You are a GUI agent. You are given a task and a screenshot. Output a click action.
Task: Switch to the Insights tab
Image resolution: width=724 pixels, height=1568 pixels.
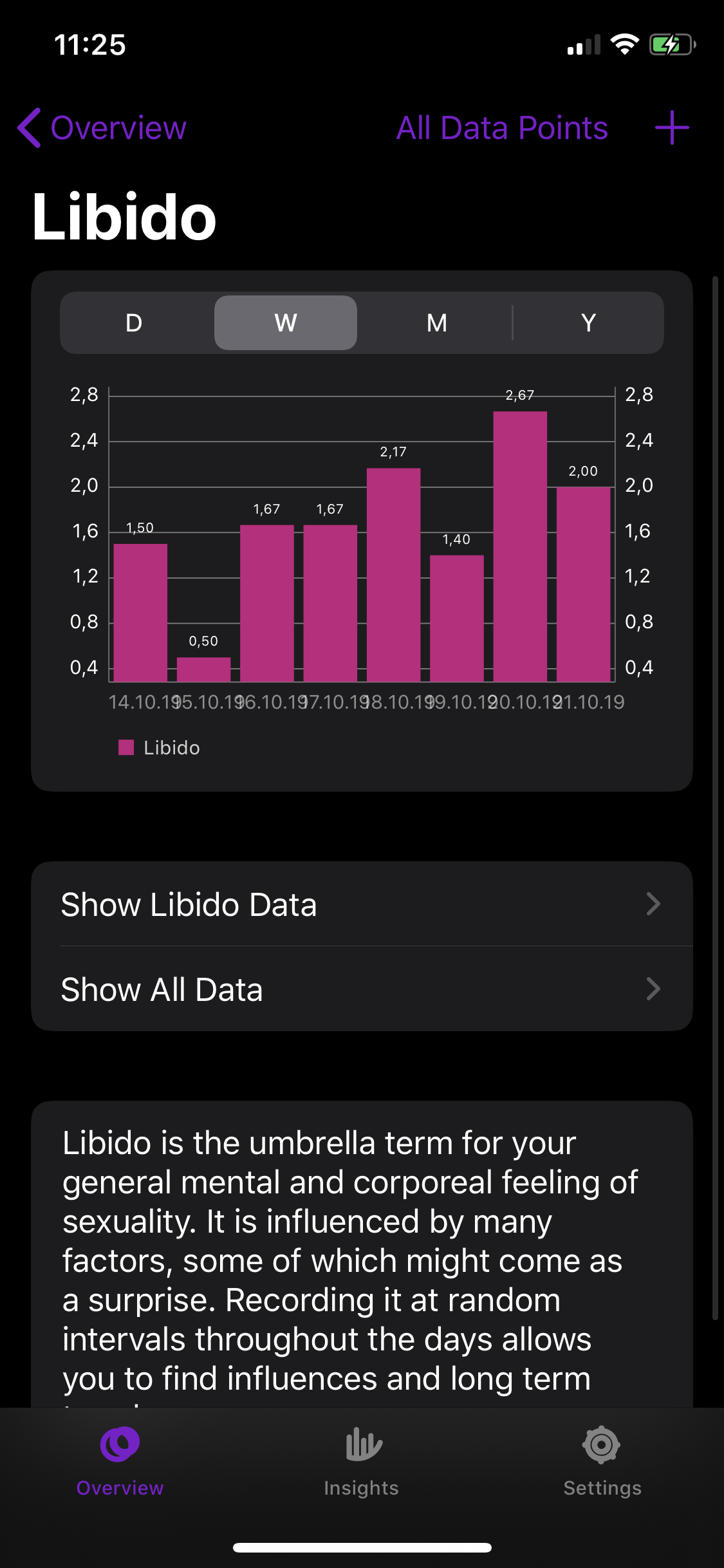tap(362, 1461)
